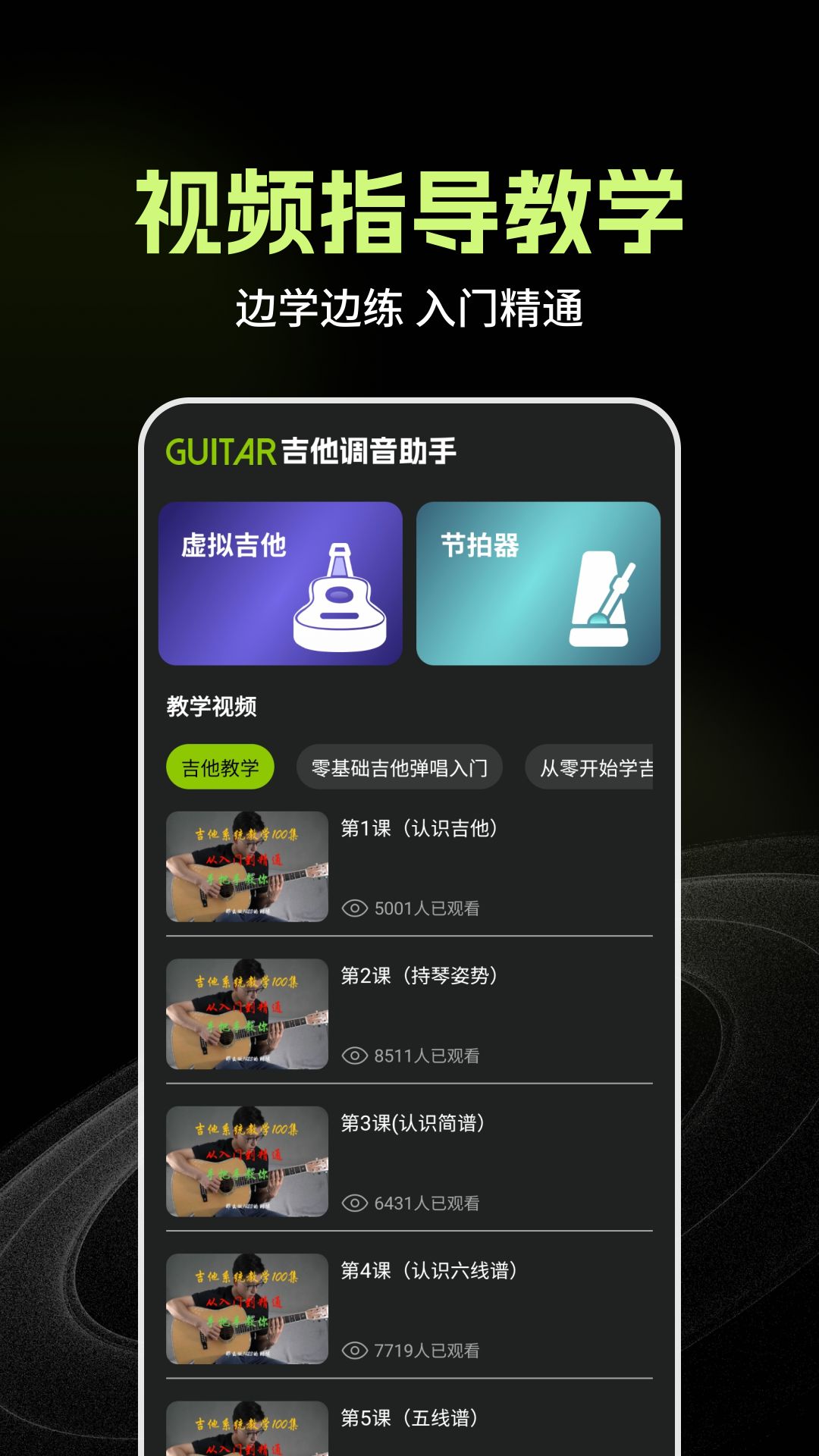Screen dimensions: 819x1456
Task: Click the eye icon on 第5课 row
Action: tap(356, 1452)
